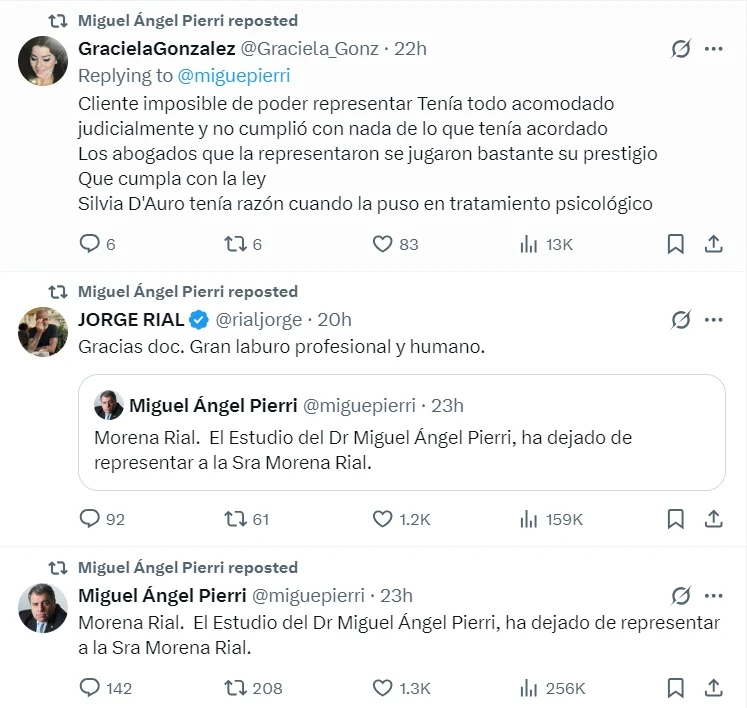Open Grok icon on JORGE RIAL's post

coord(681,320)
